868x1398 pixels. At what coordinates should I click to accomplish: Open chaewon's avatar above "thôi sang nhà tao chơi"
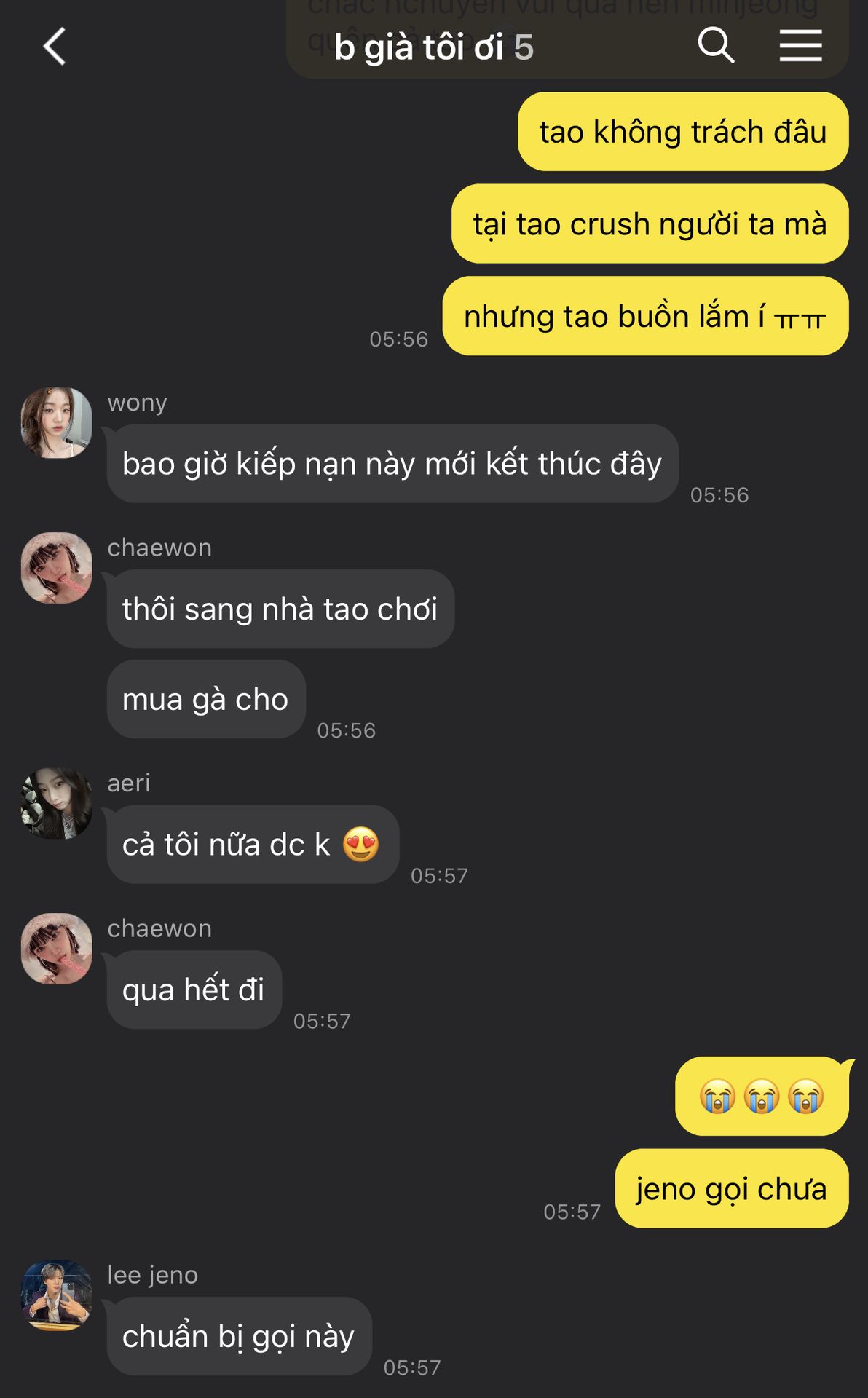pyautogui.click(x=57, y=568)
